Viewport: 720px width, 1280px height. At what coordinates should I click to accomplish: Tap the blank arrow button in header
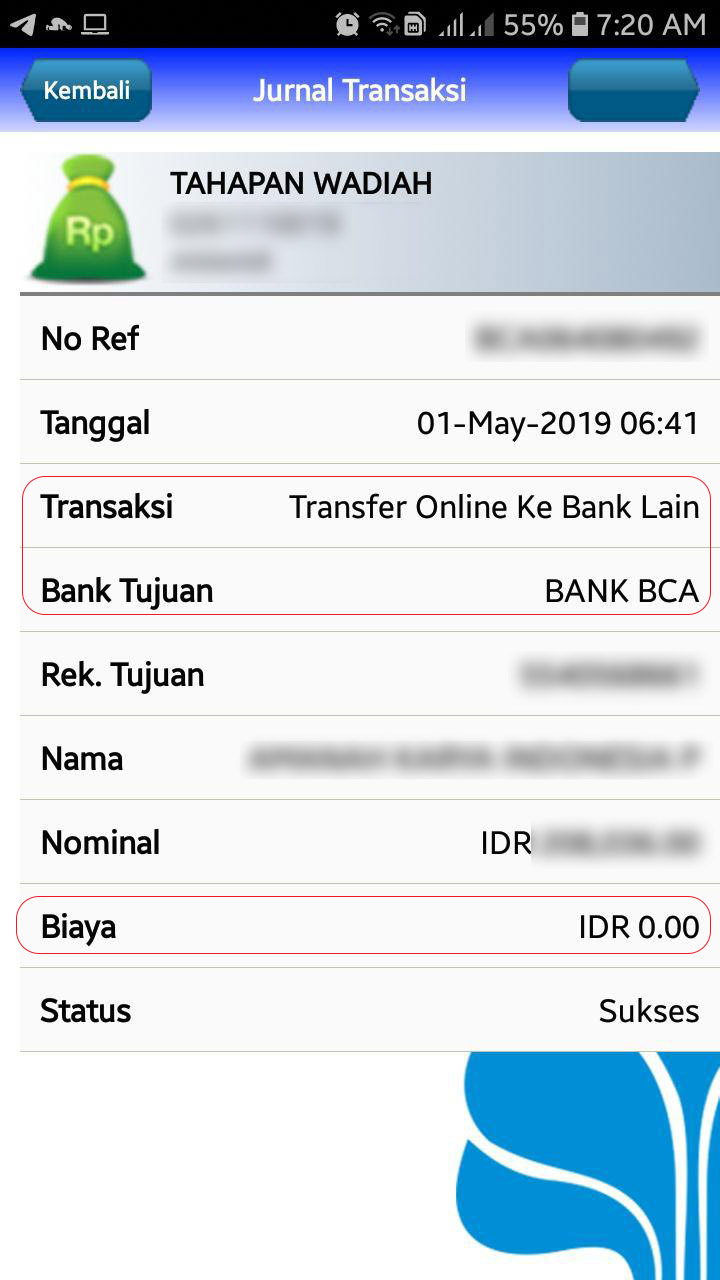tap(633, 90)
